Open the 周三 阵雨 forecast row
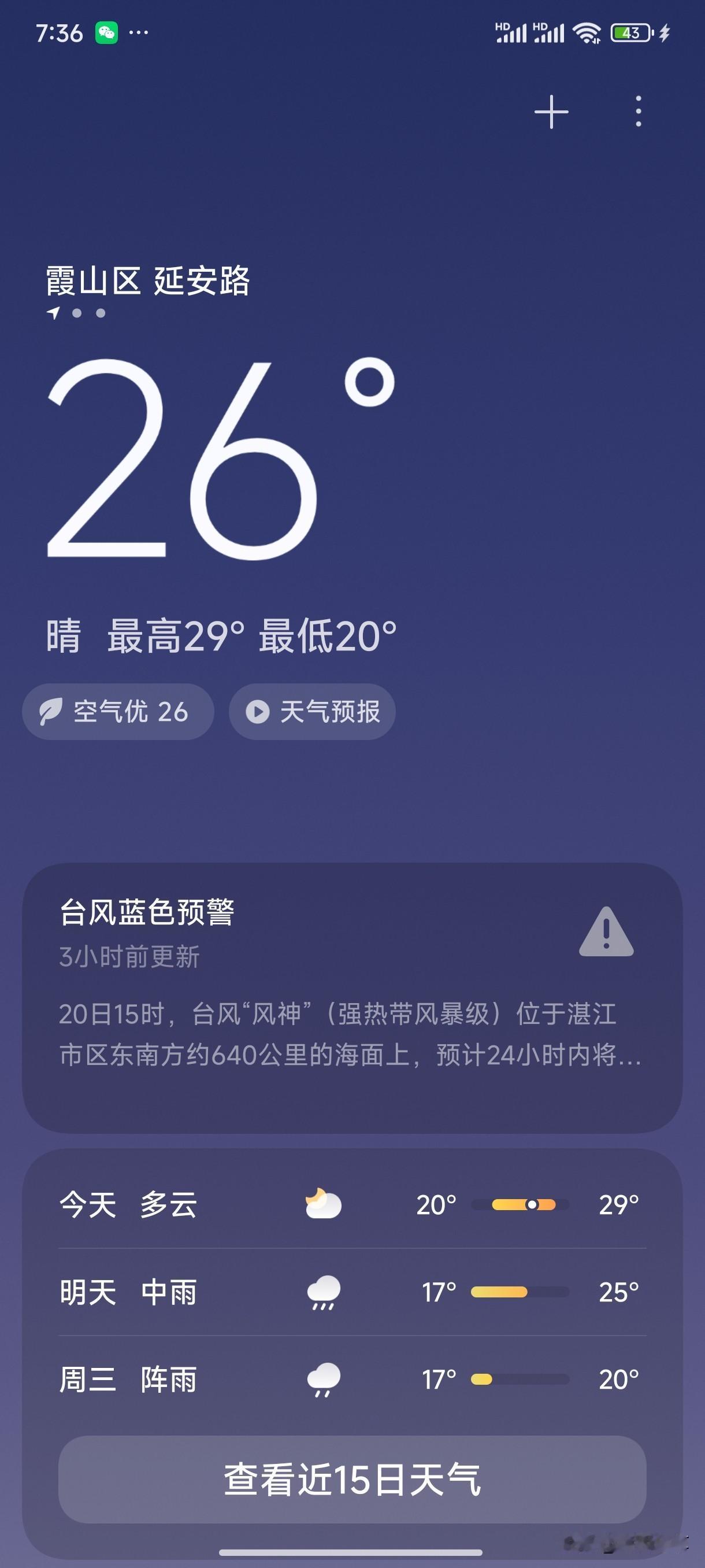This screenshot has width=705, height=1568. 351,1379
